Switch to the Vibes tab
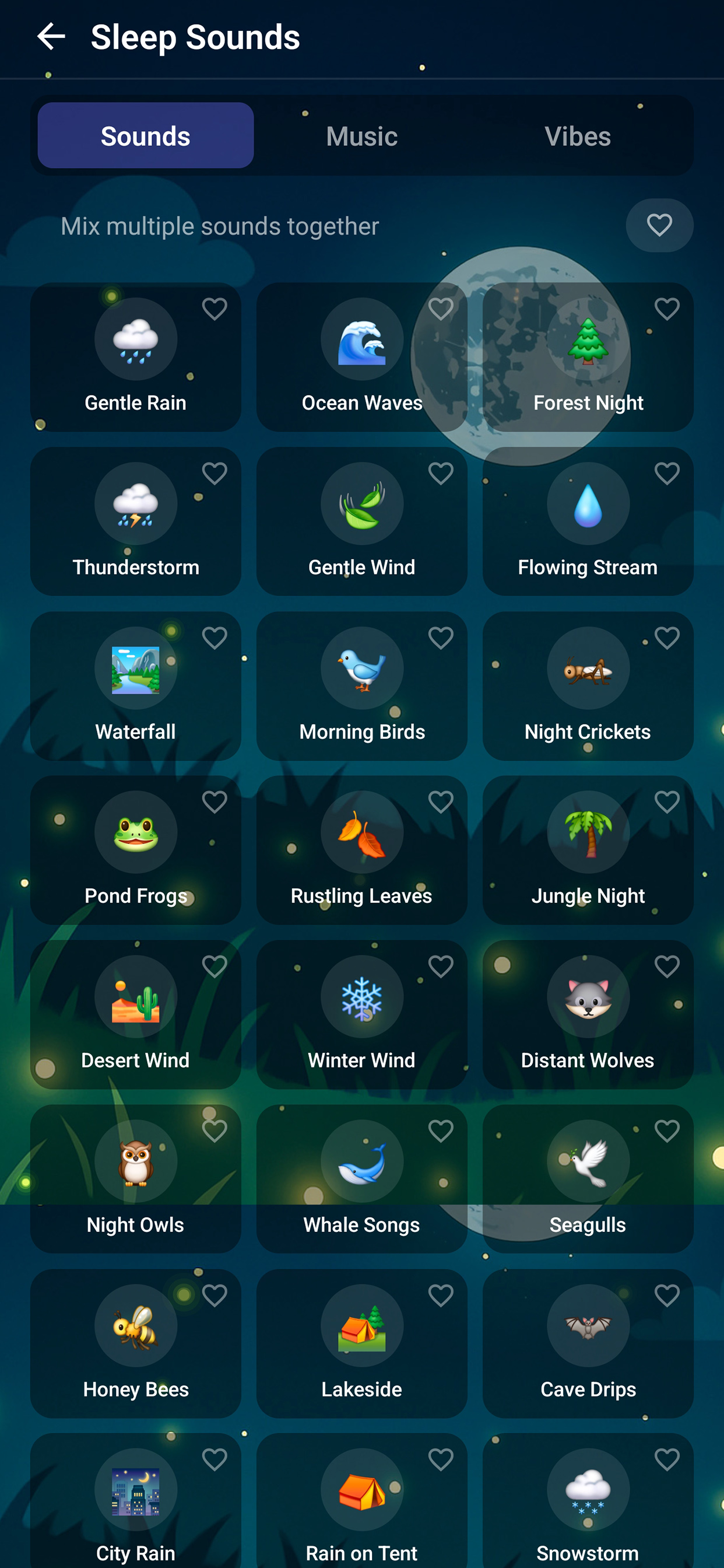The image size is (724, 1568). coord(577,136)
